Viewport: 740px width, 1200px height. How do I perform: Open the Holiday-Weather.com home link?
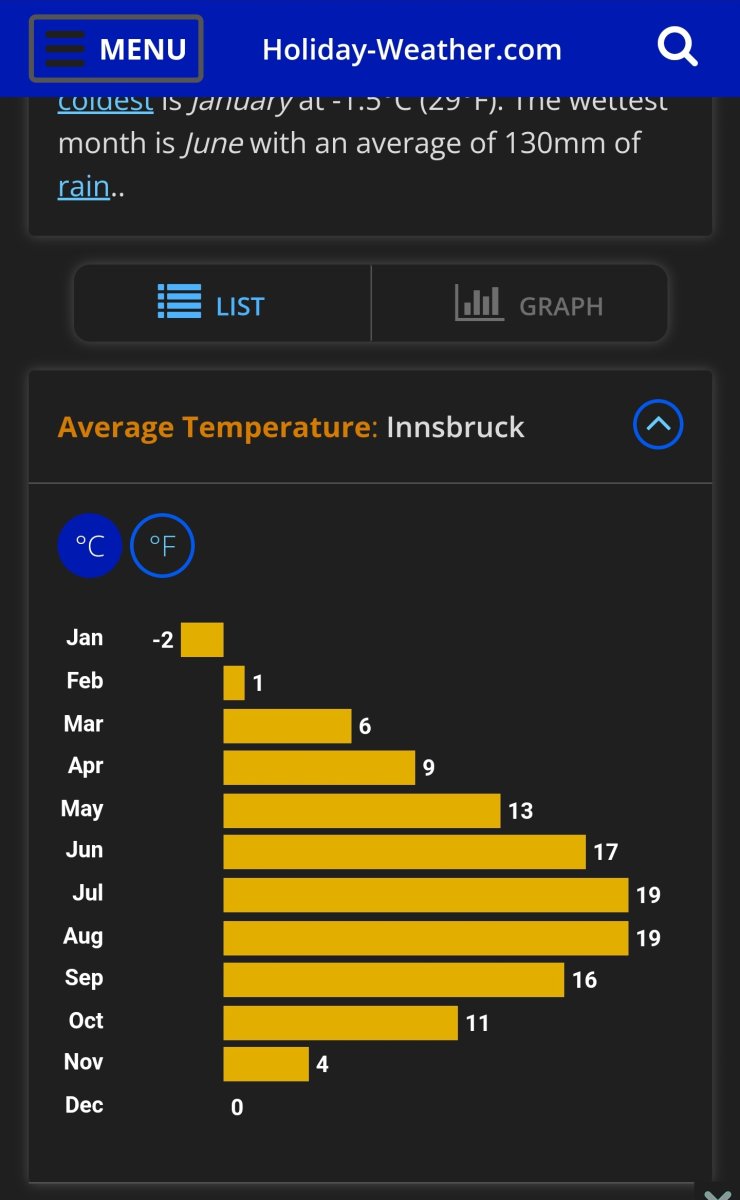click(411, 49)
